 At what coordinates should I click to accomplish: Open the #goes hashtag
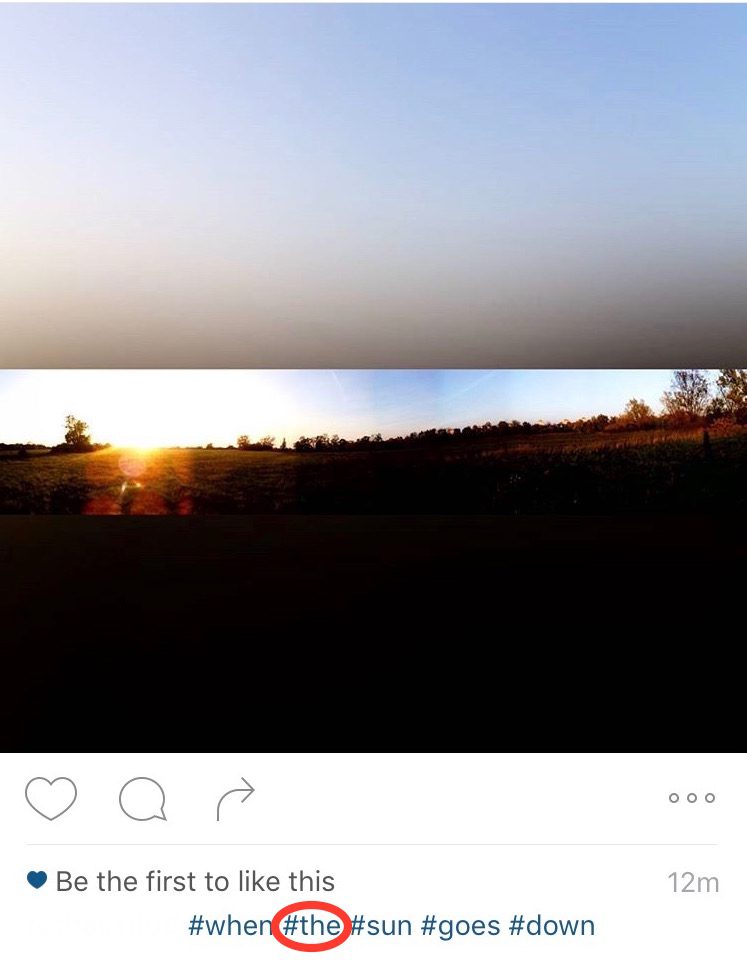tap(460, 926)
